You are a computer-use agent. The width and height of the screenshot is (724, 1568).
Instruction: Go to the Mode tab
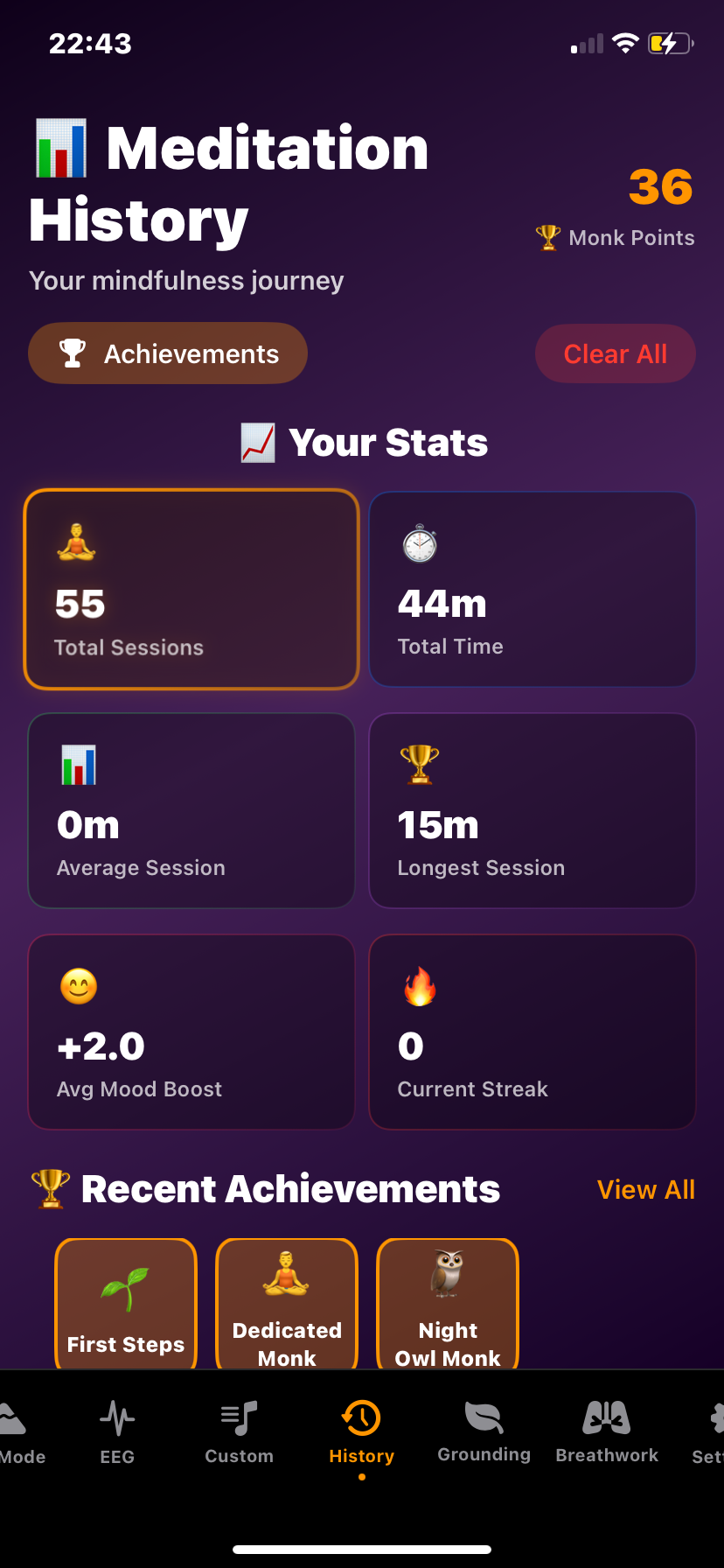(x=17, y=1431)
